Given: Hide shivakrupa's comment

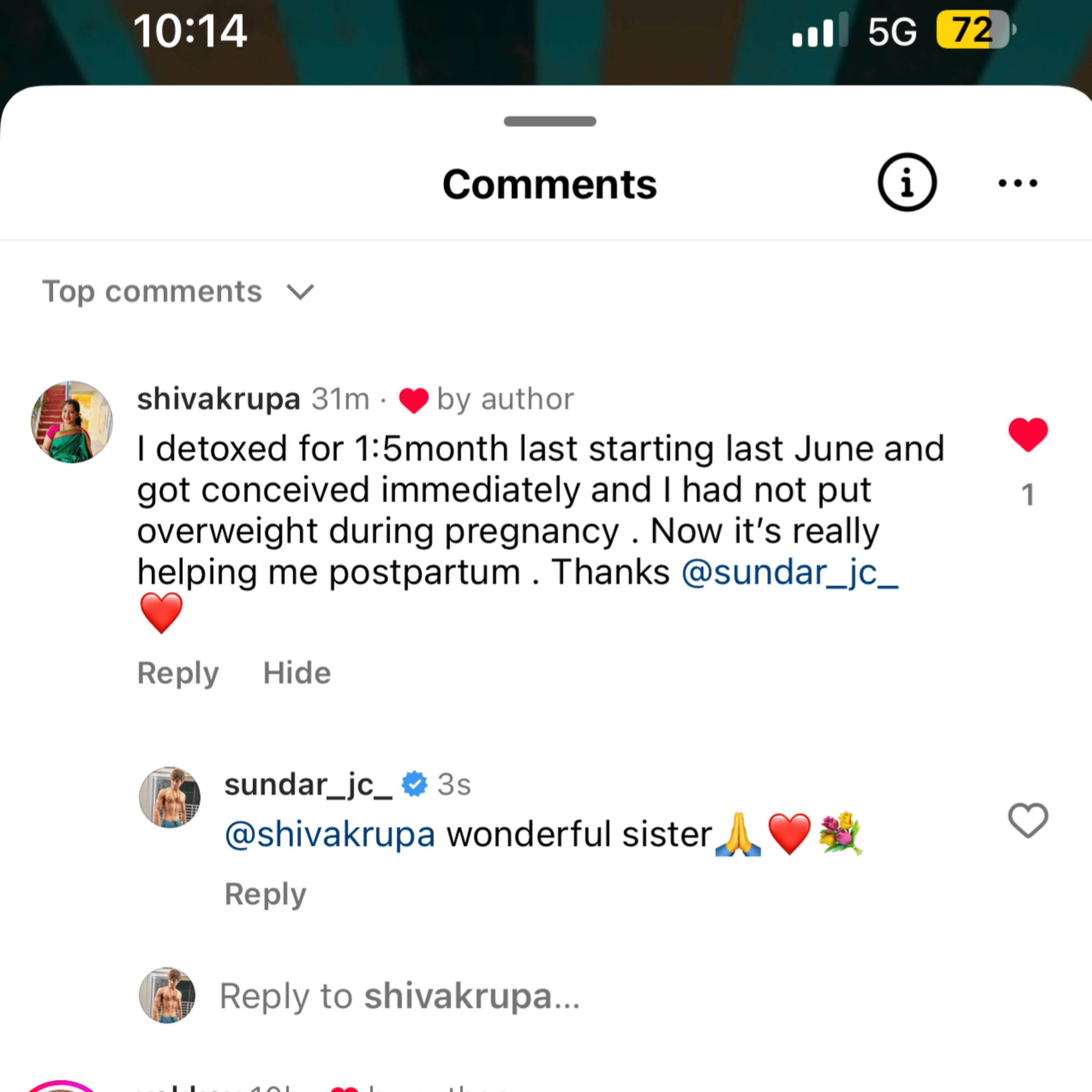Looking at the screenshot, I should pos(297,673).
